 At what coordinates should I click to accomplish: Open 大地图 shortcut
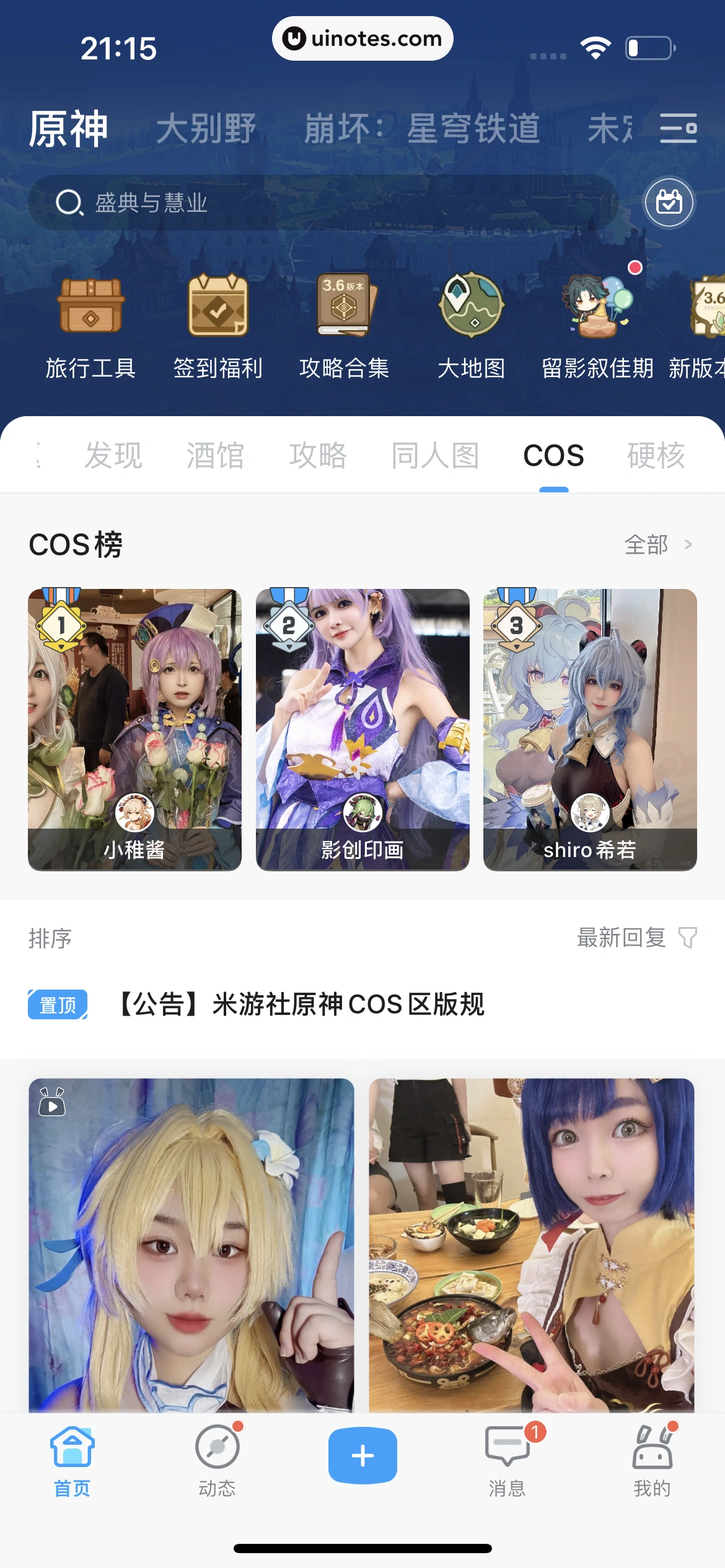click(472, 325)
